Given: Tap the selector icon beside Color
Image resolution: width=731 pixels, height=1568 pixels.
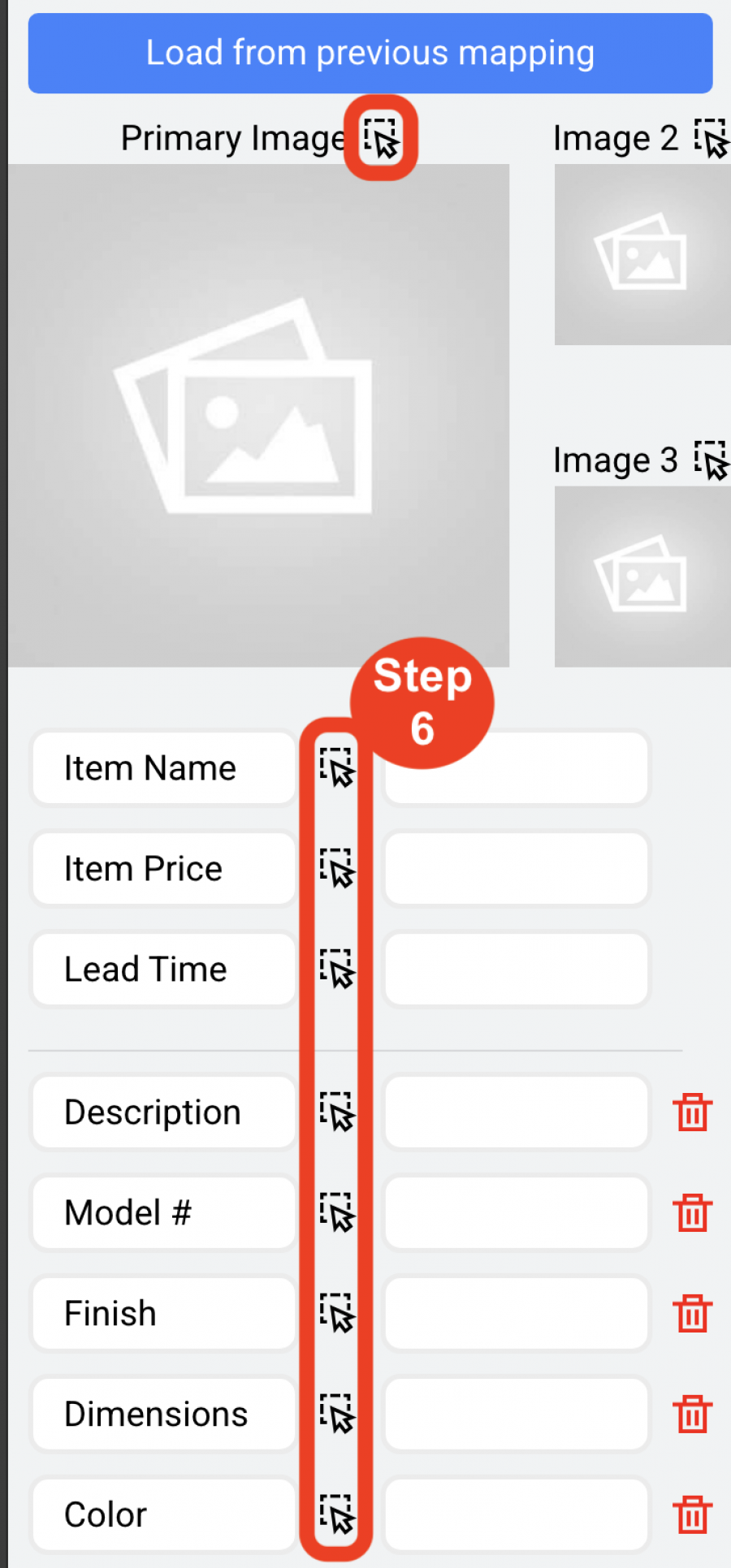Looking at the screenshot, I should 336,1514.
